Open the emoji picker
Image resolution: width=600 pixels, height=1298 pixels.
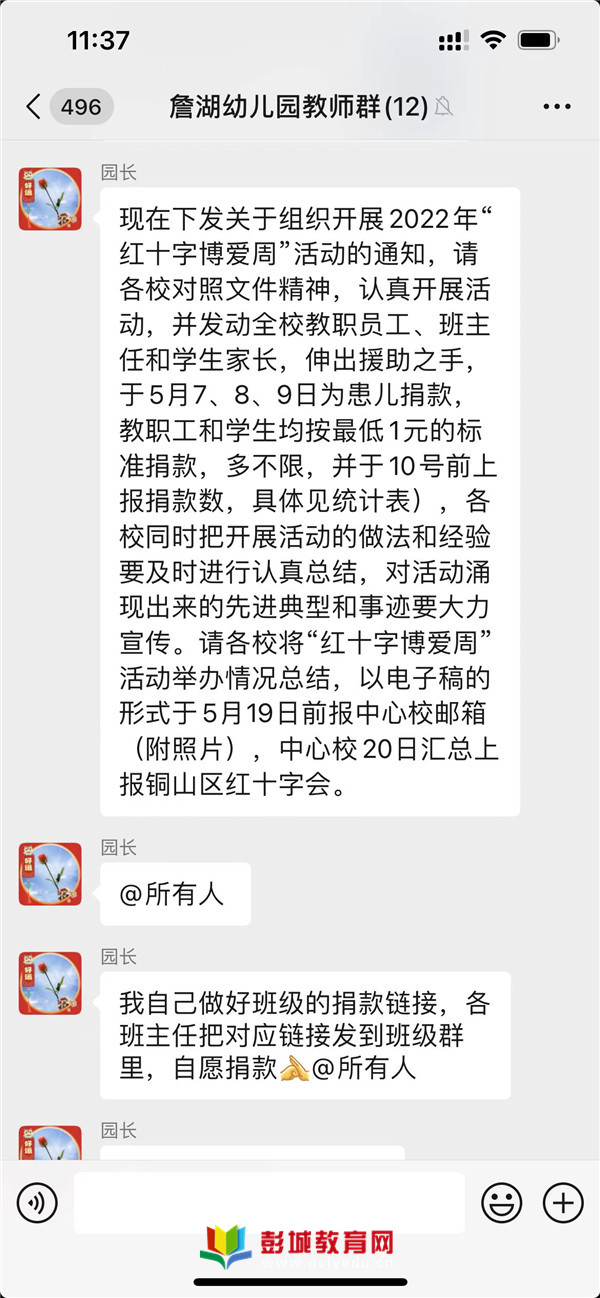[x=502, y=1203]
